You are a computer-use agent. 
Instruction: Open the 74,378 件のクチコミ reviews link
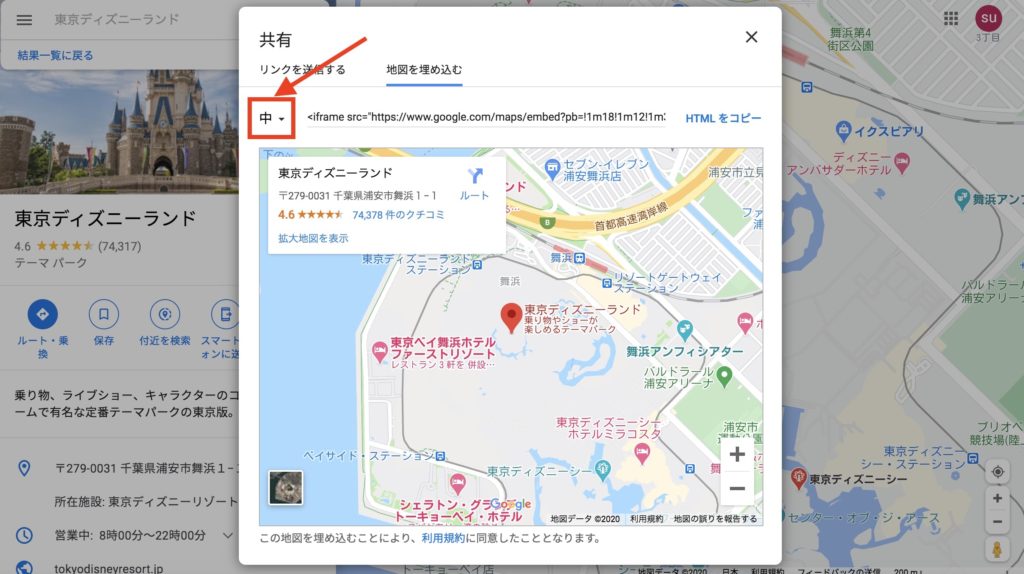398,215
